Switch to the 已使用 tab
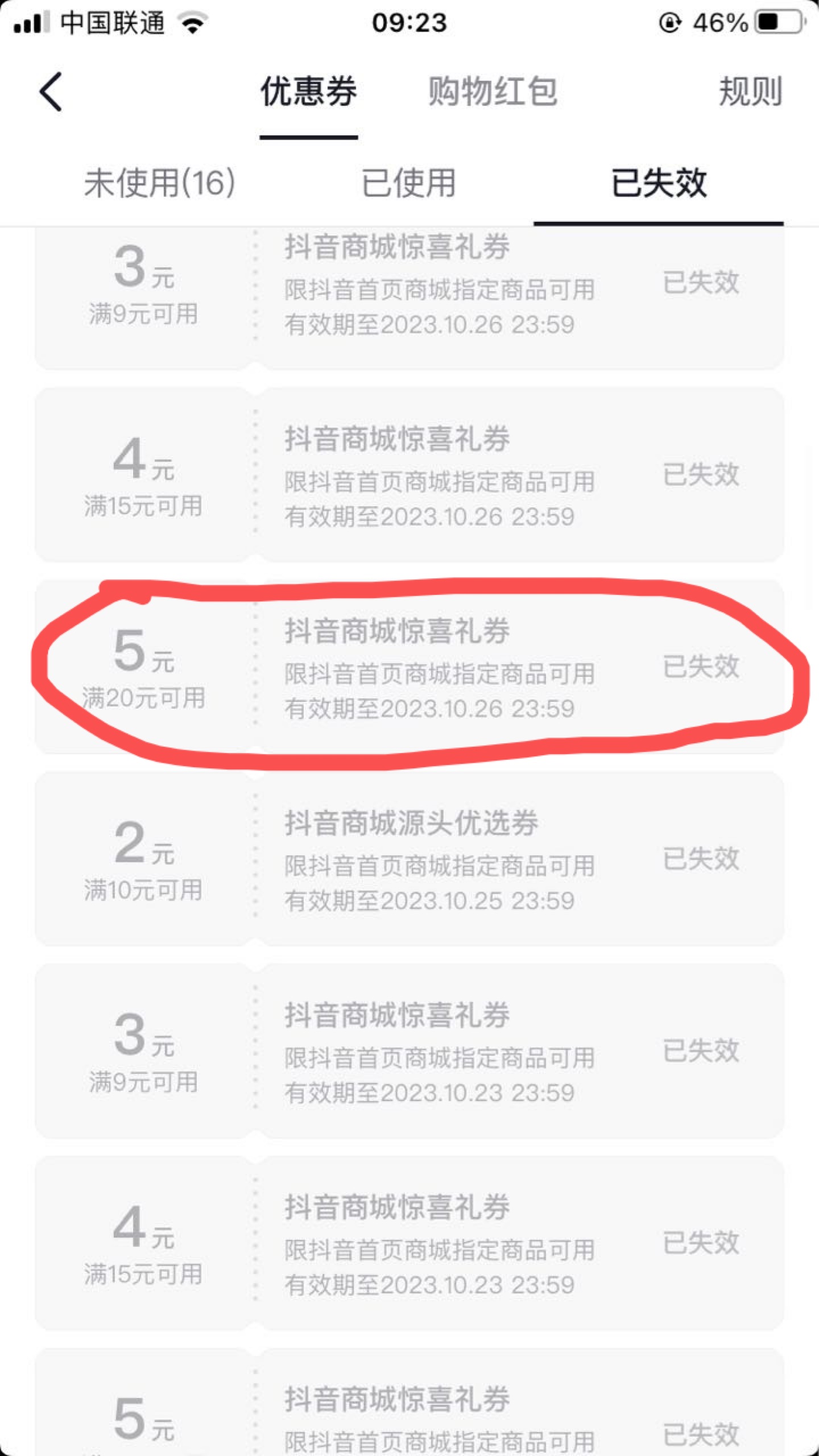Viewport: 819px width, 1456px height. point(409,183)
